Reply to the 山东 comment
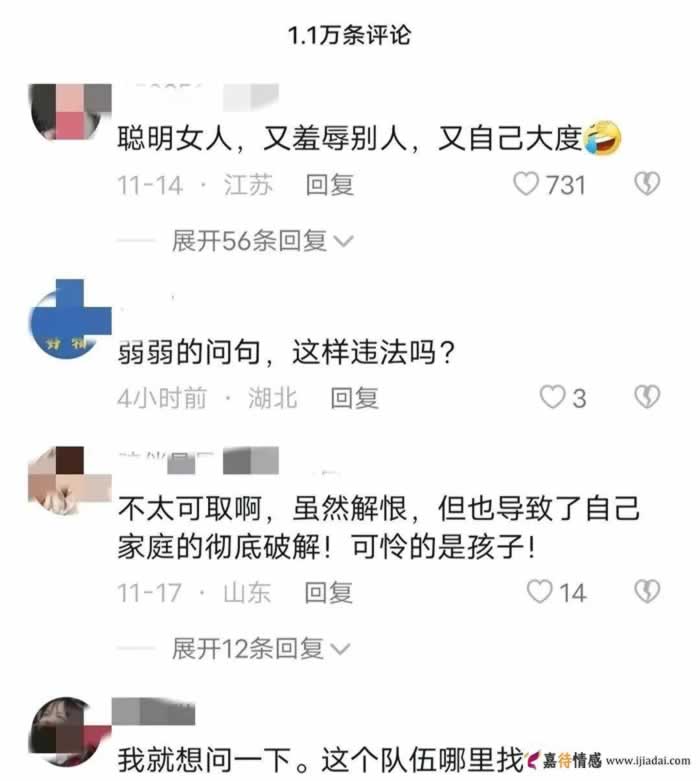Image resolution: width=700 pixels, height=781 pixels. coord(329,592)
